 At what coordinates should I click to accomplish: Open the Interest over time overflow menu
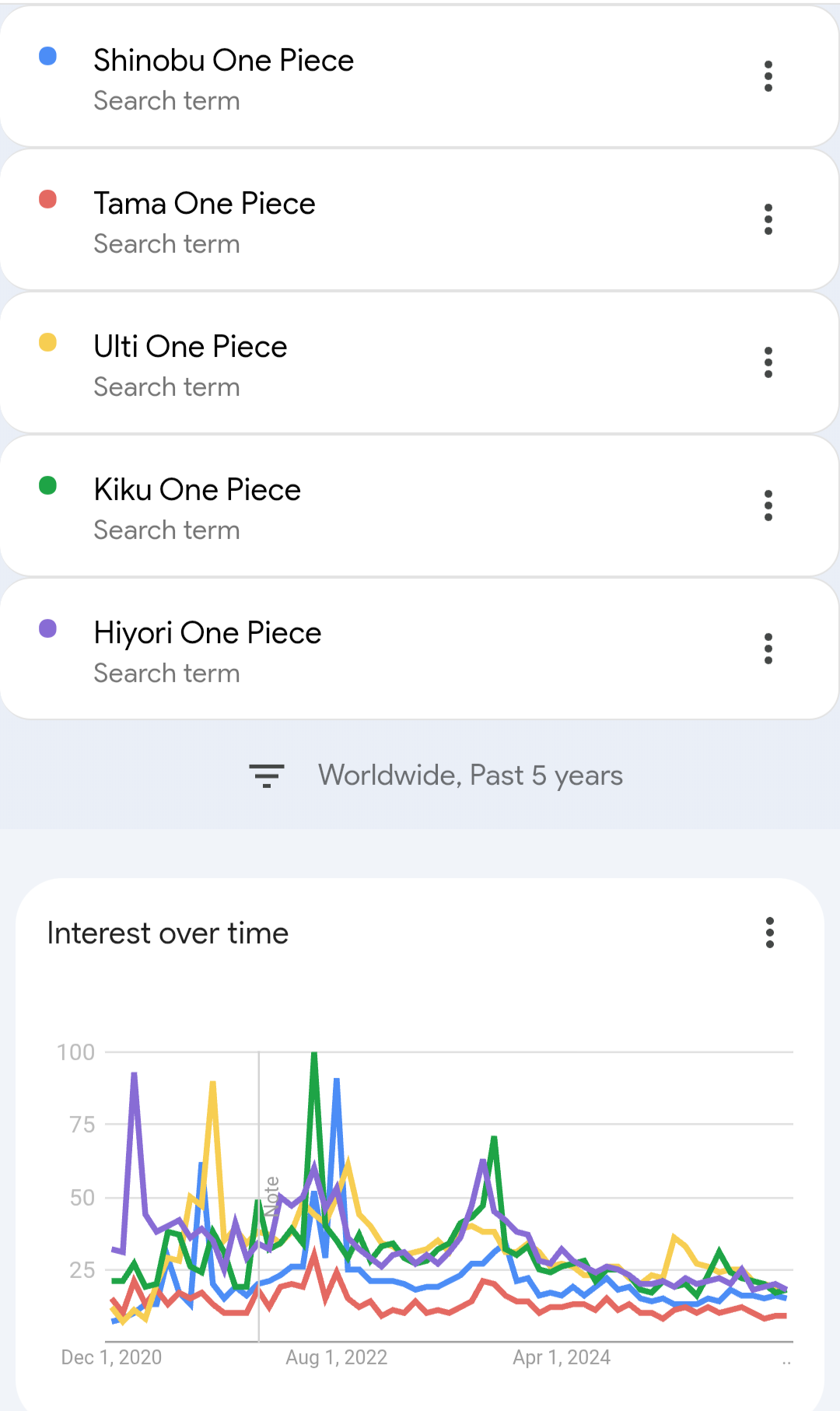tap(769, 933)
